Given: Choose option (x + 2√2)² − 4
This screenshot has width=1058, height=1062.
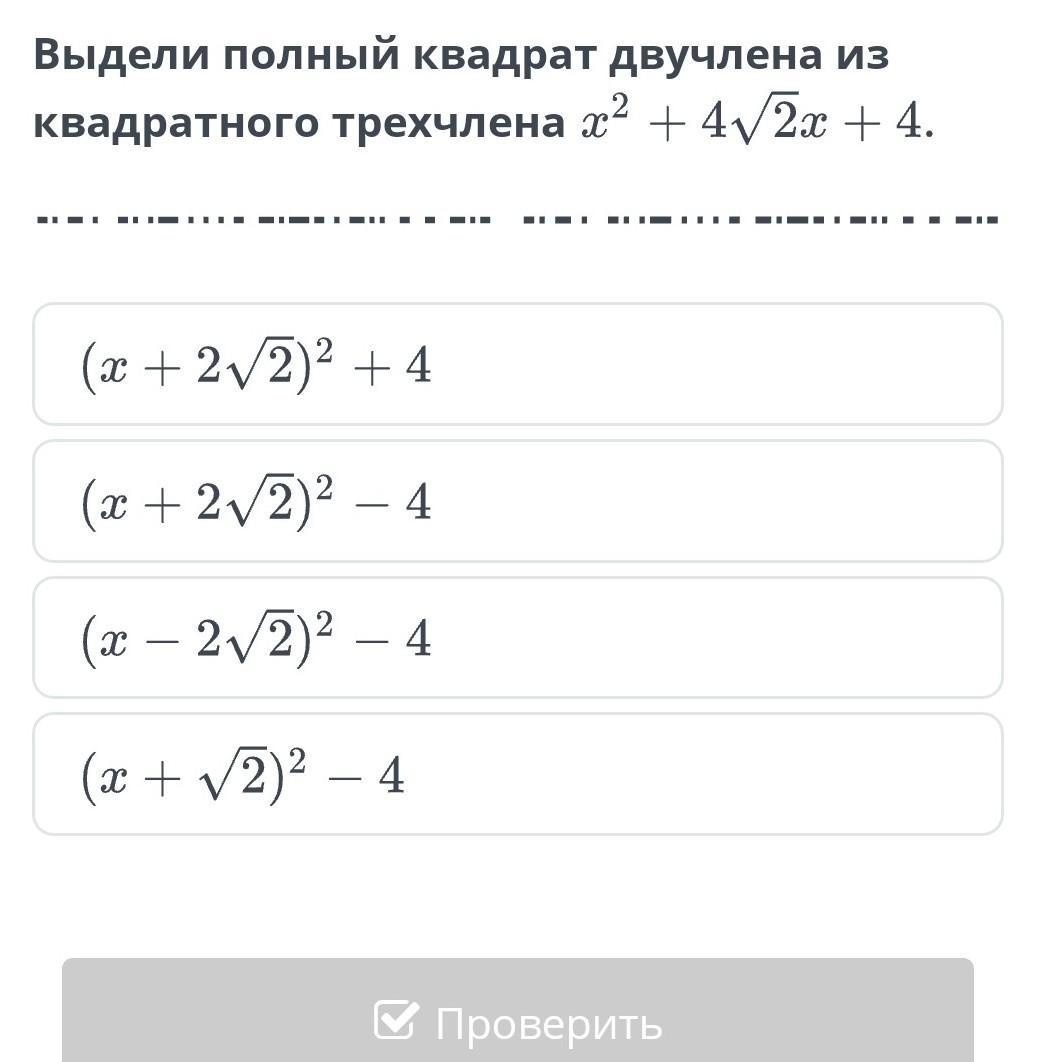Looking at the screenshot, I should click(x=517, y=501).
